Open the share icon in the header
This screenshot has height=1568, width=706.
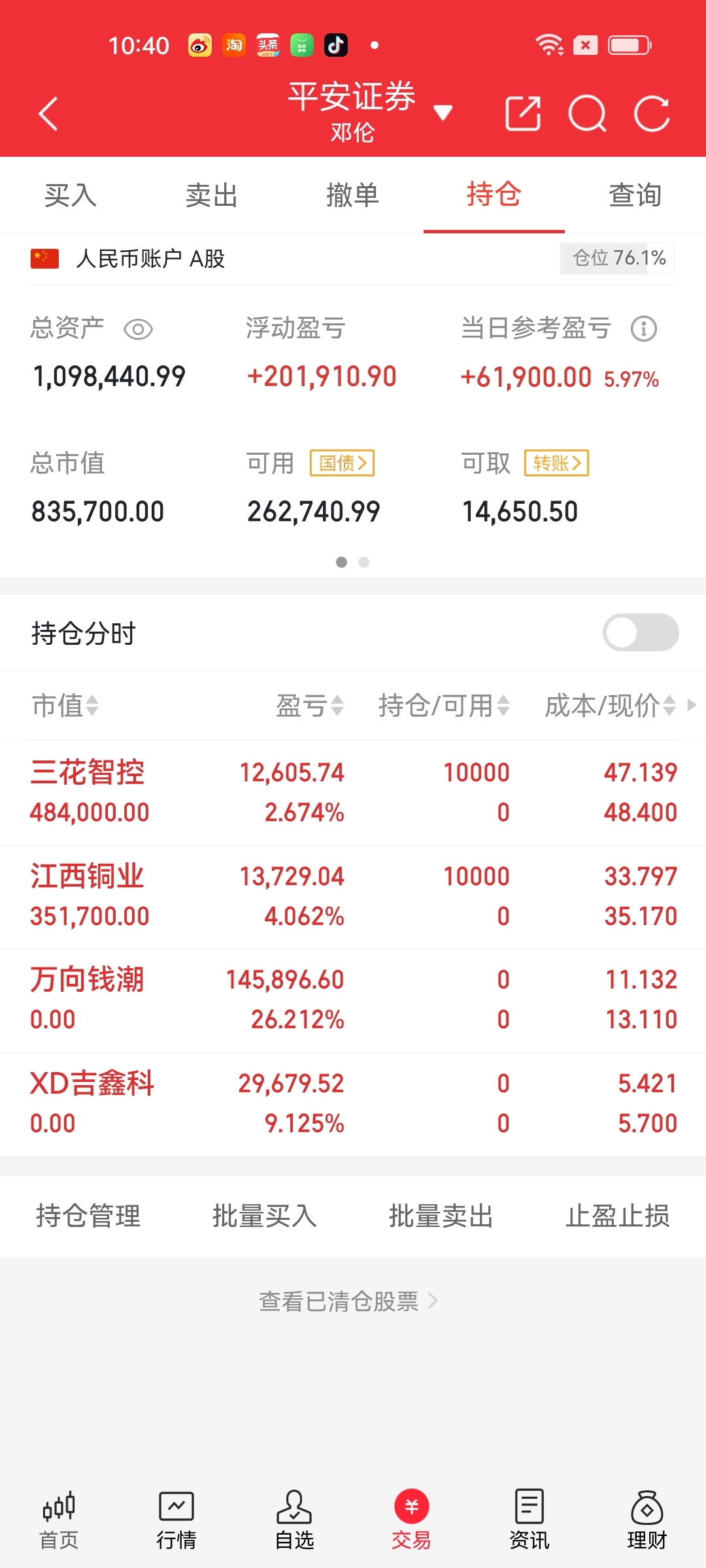point(522,112)
